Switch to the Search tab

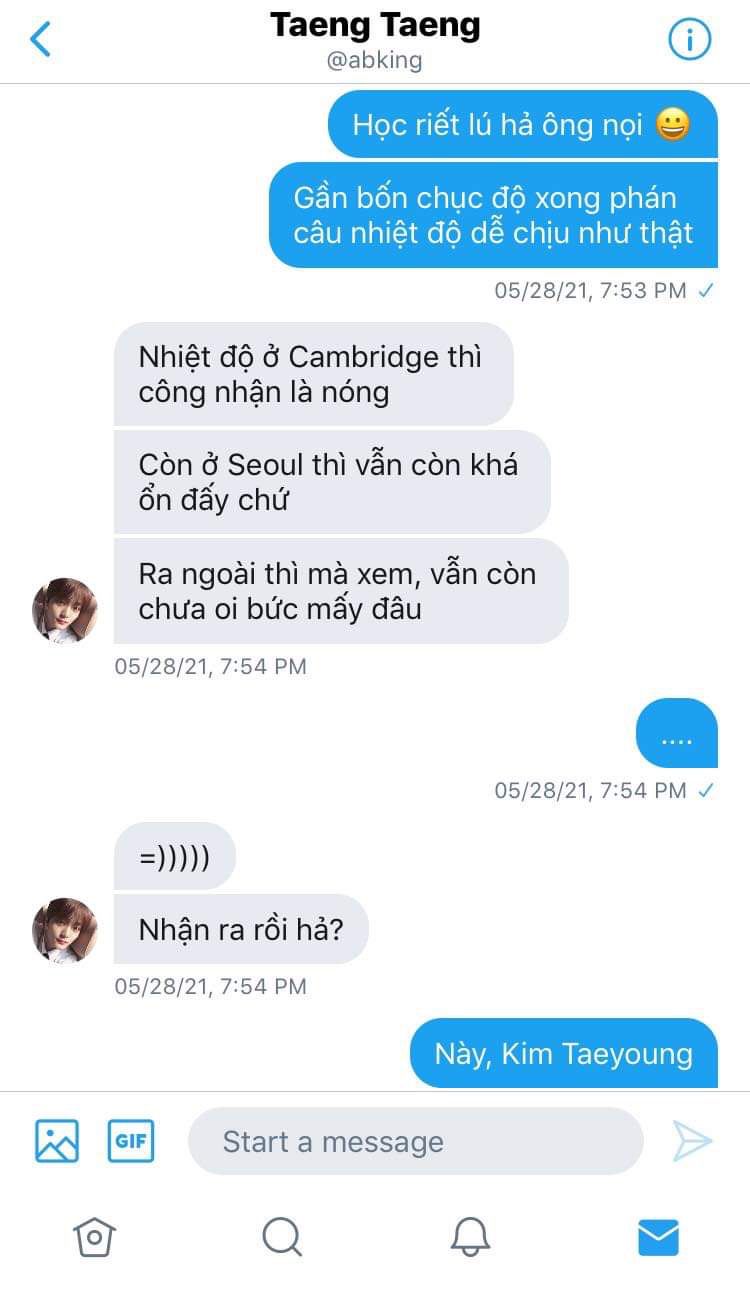click(x=283, y=1237)
